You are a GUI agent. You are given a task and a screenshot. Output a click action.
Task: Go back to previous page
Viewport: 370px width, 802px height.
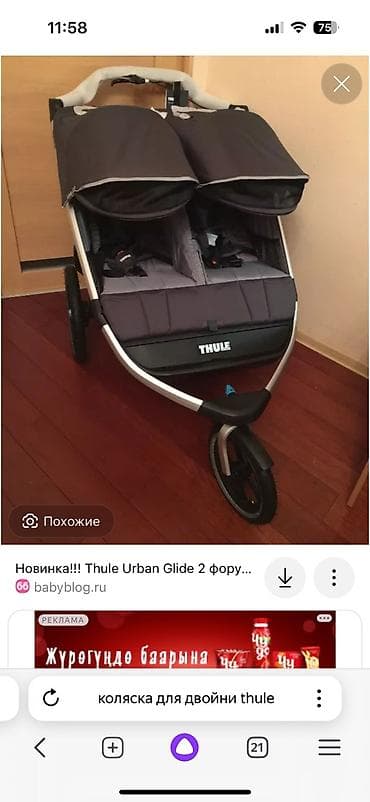(40, 748)
